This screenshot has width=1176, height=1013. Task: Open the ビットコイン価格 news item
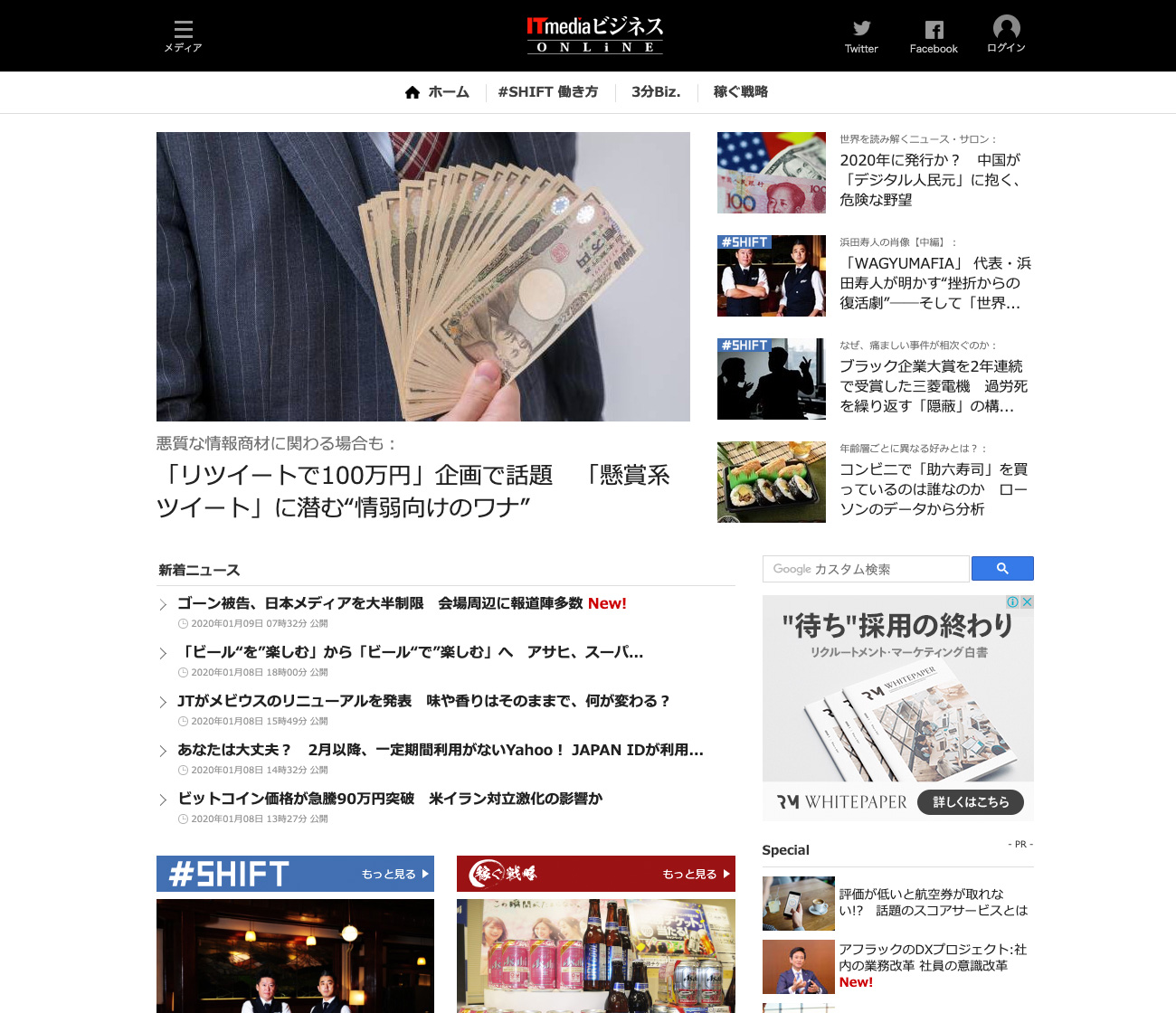[389, 799]
